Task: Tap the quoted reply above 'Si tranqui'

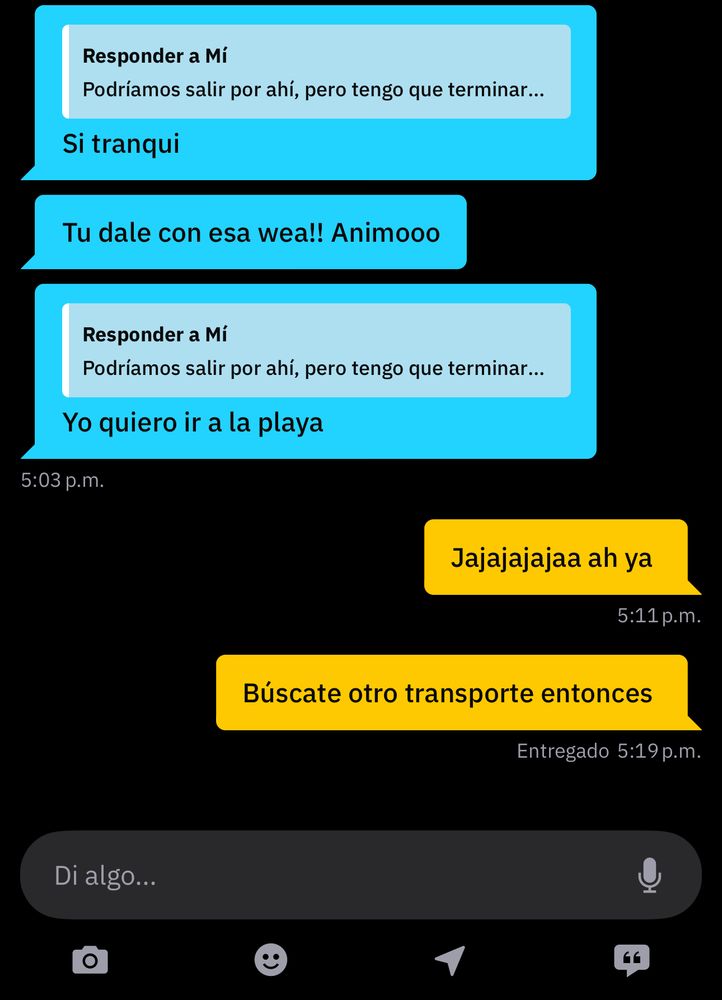Action: coord(316,73)
